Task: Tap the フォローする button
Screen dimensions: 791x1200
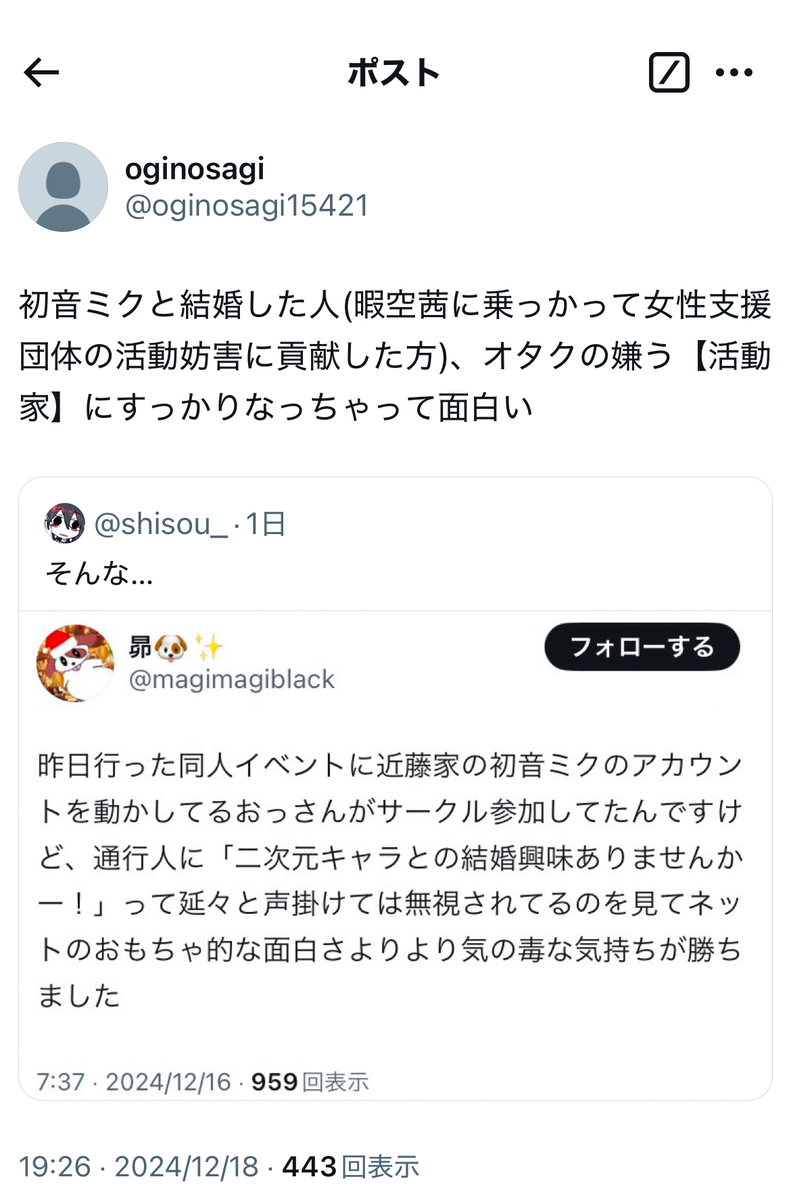Action: (x=642, y=646)
